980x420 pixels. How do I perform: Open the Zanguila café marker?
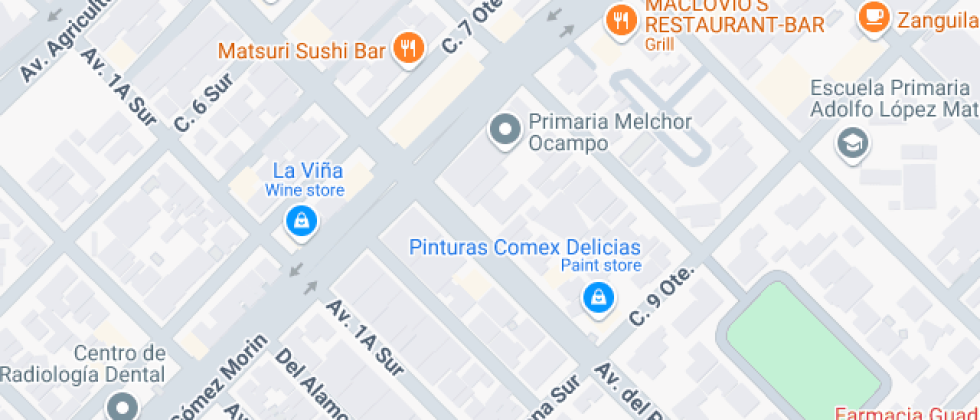pos(873,17)
